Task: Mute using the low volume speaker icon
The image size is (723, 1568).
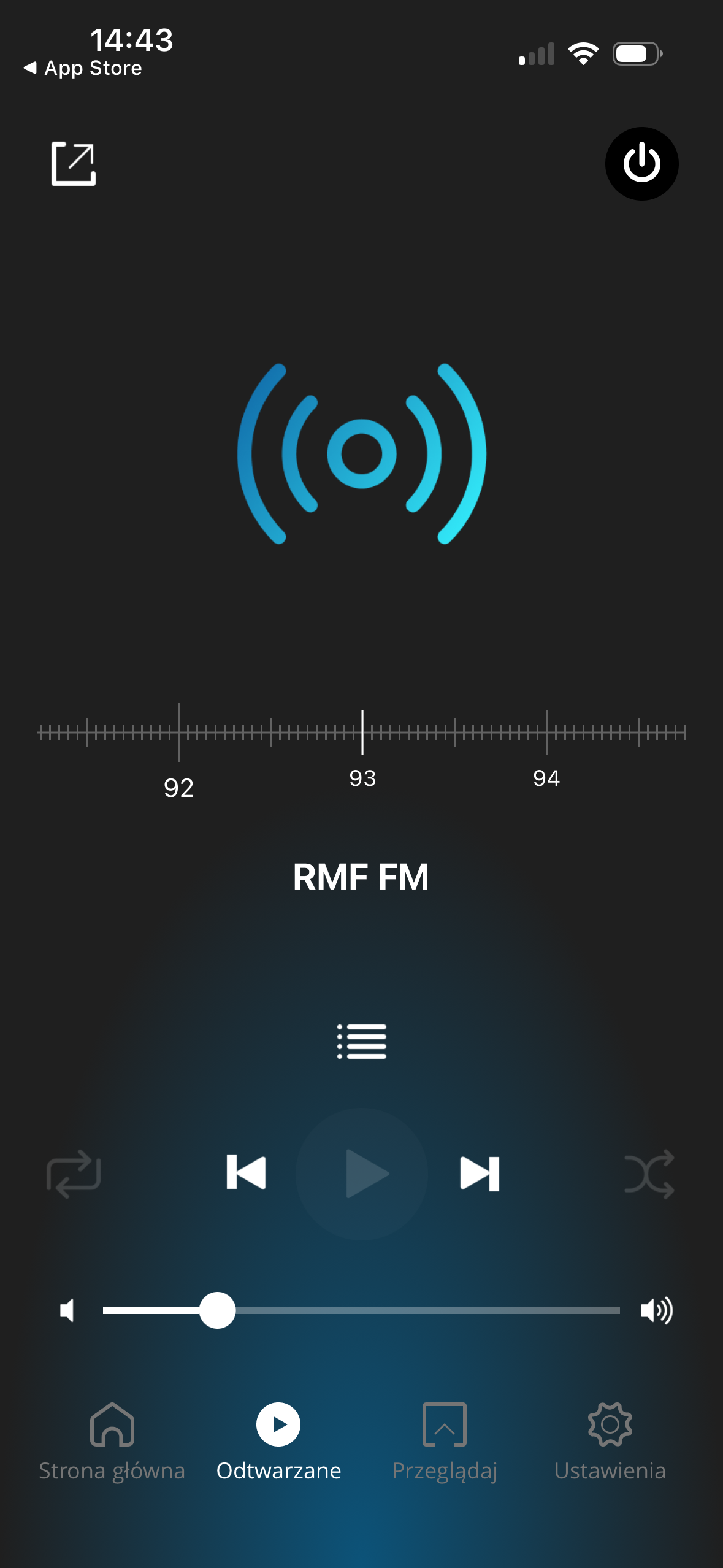Action: (x=67, y=1310)
